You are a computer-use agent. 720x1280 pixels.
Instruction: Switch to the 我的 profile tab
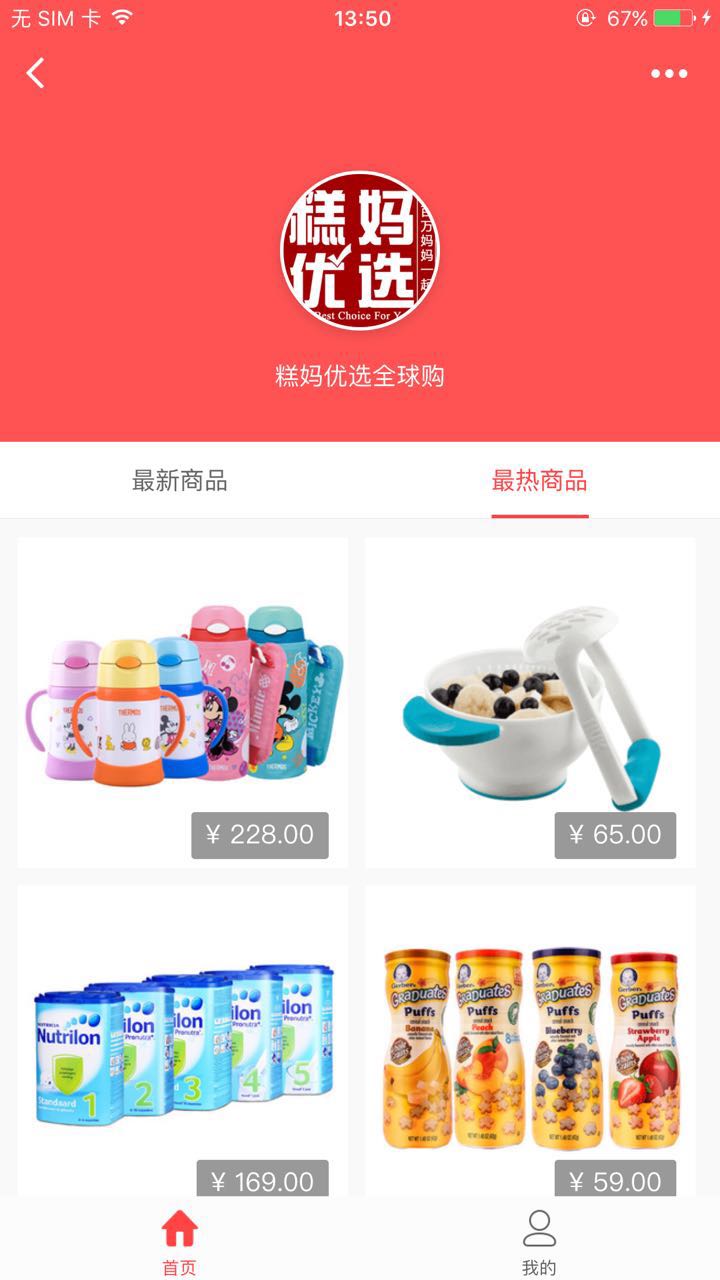point(539,1240)
